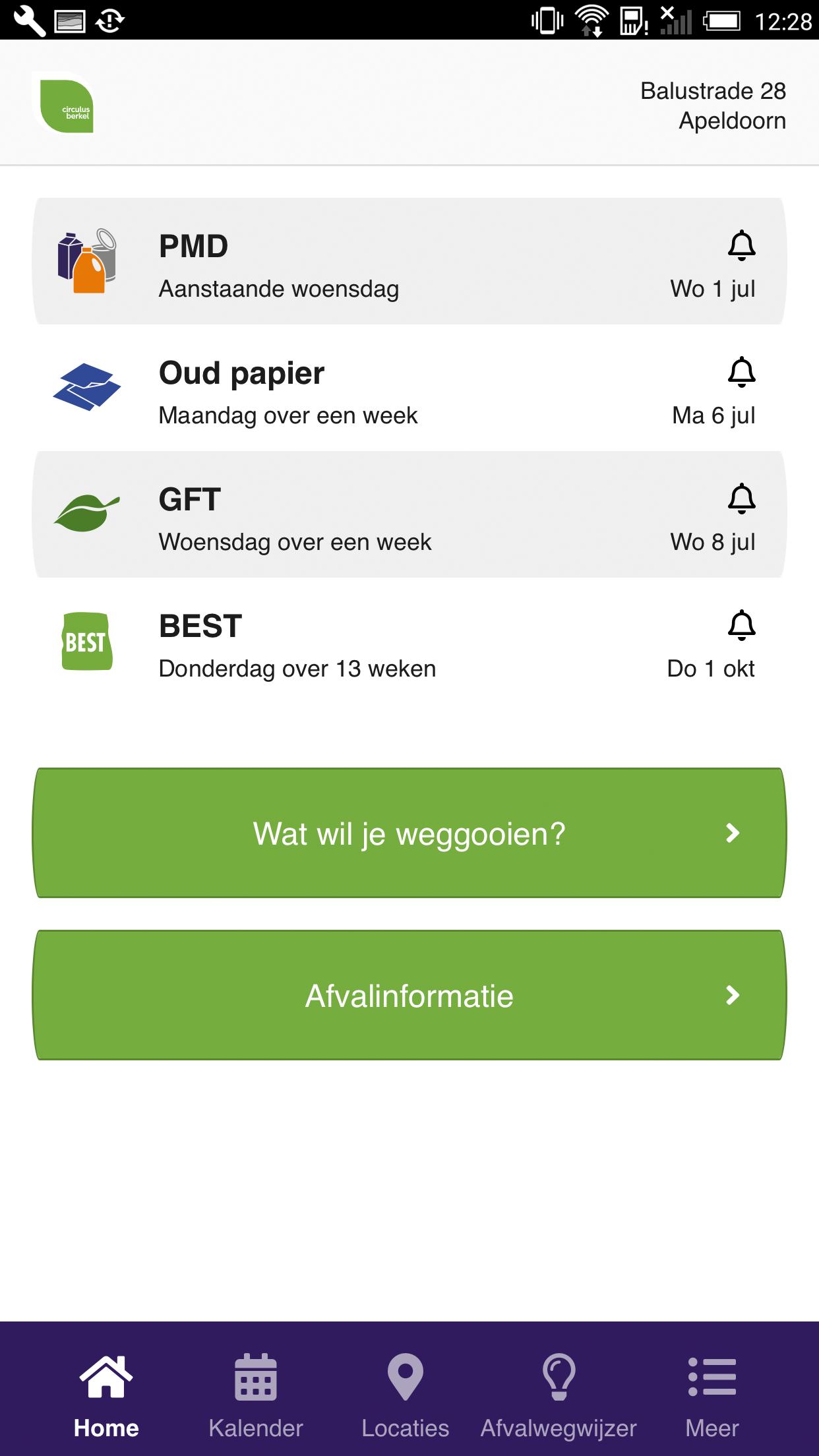Screen dimensions: 819x1456
Task: Enable the GFT collection reminder bell
Action: tap(741, 499)
